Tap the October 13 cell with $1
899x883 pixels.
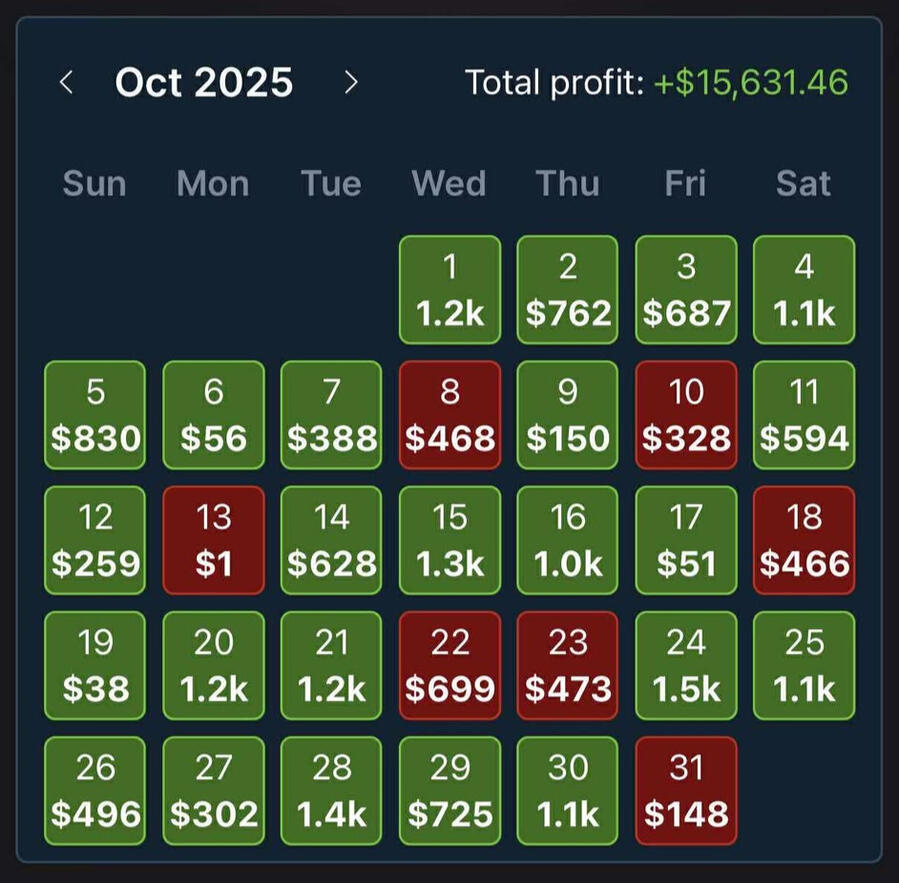coord(214,540)
